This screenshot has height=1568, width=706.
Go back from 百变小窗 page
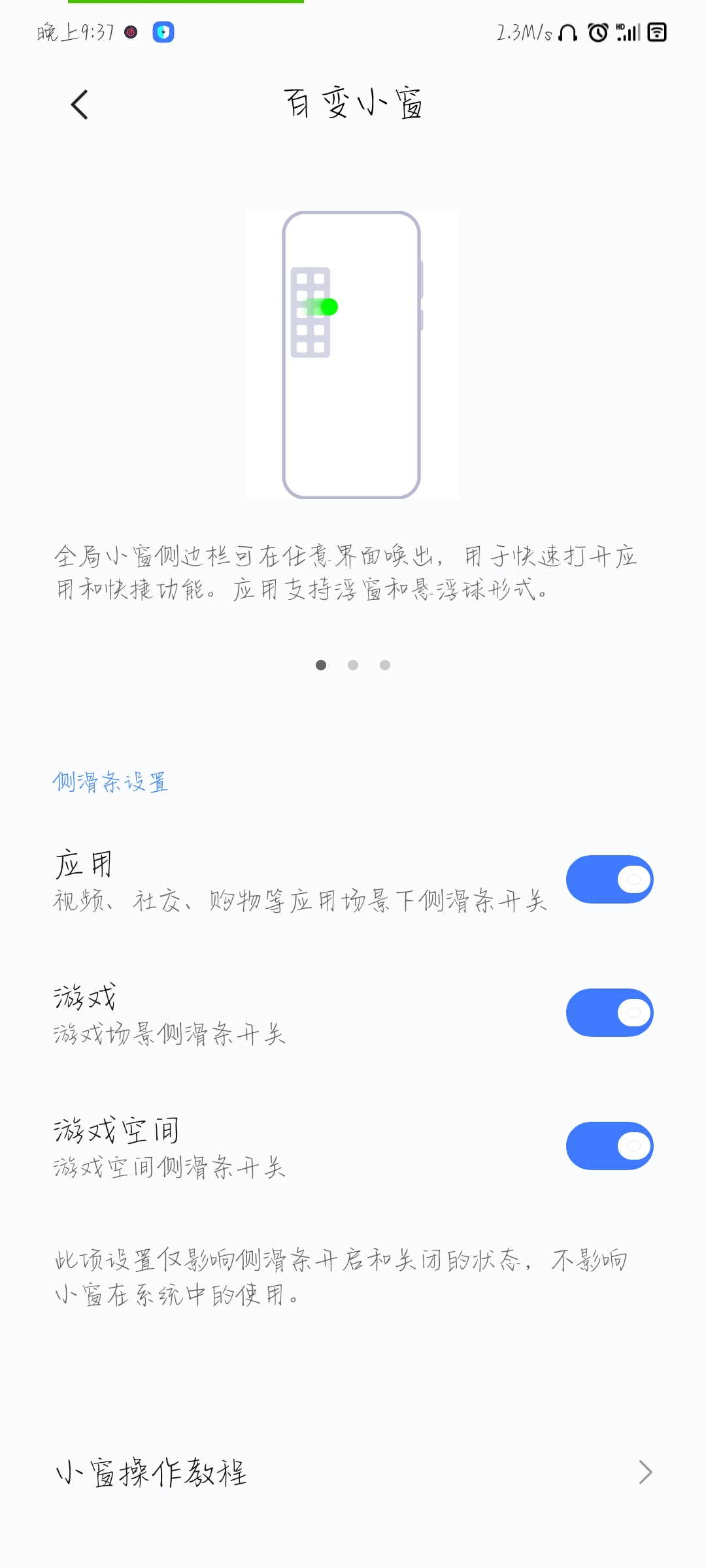[79, 105]
